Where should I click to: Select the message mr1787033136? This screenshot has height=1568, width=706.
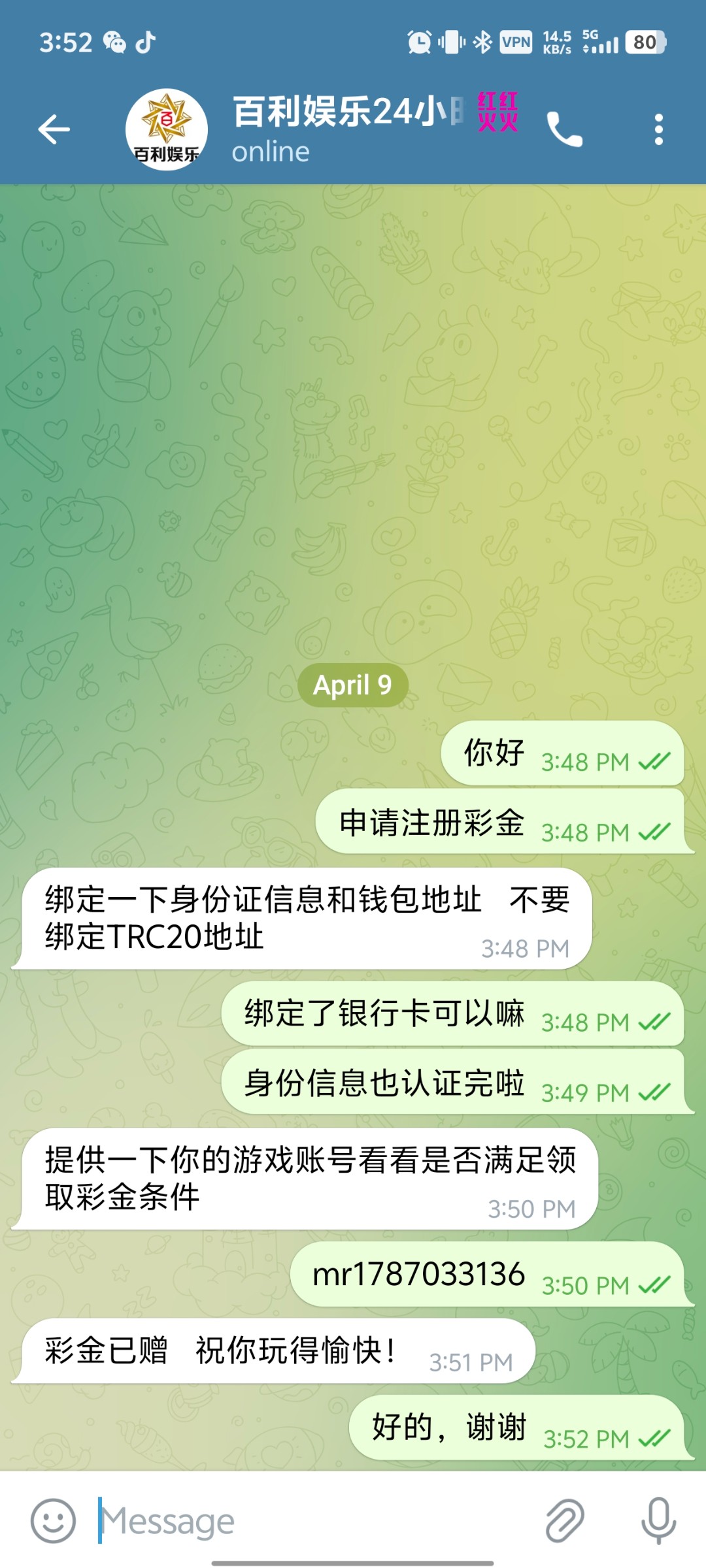tap(418, 1275)
